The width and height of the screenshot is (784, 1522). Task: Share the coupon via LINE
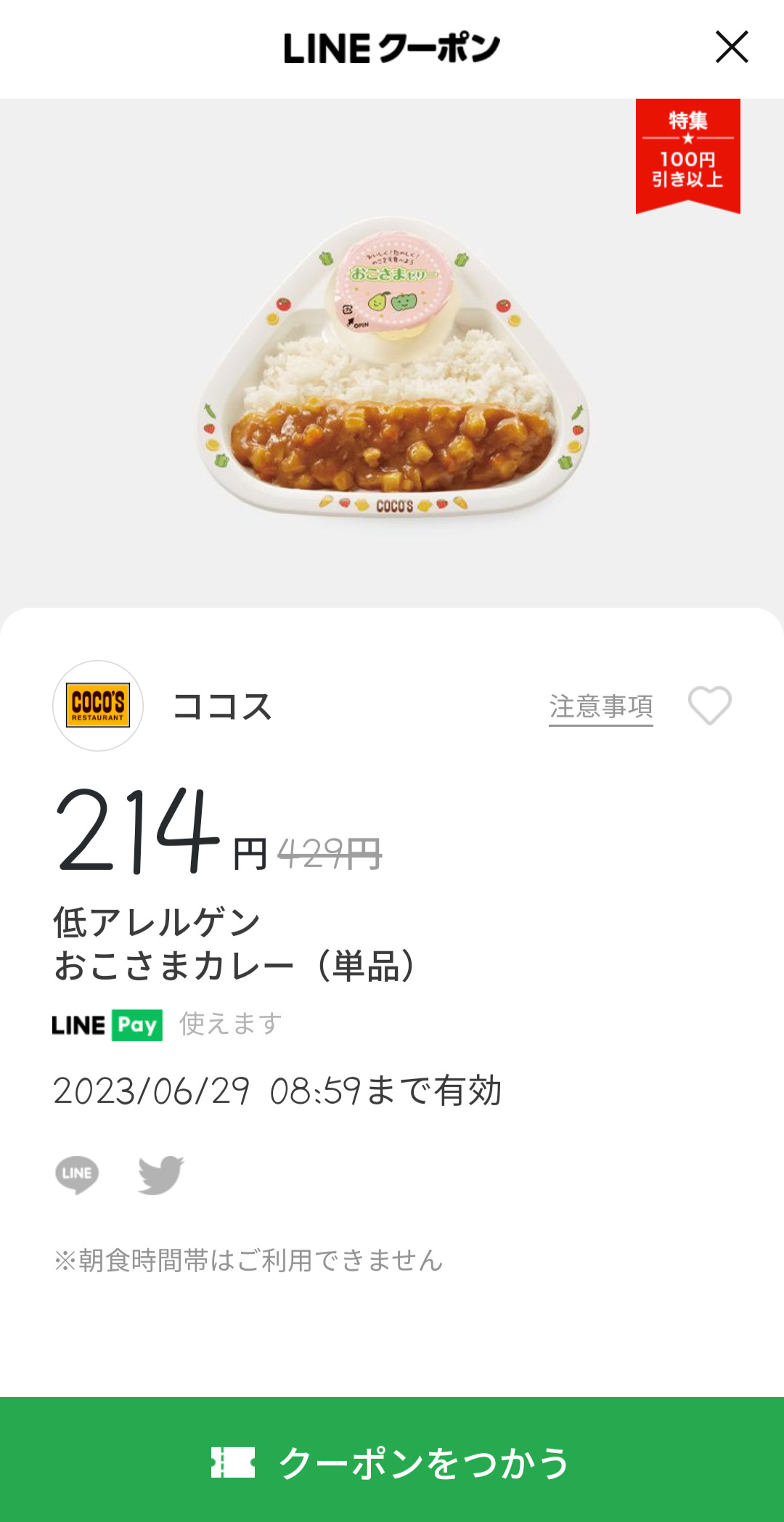point(77,1174)
